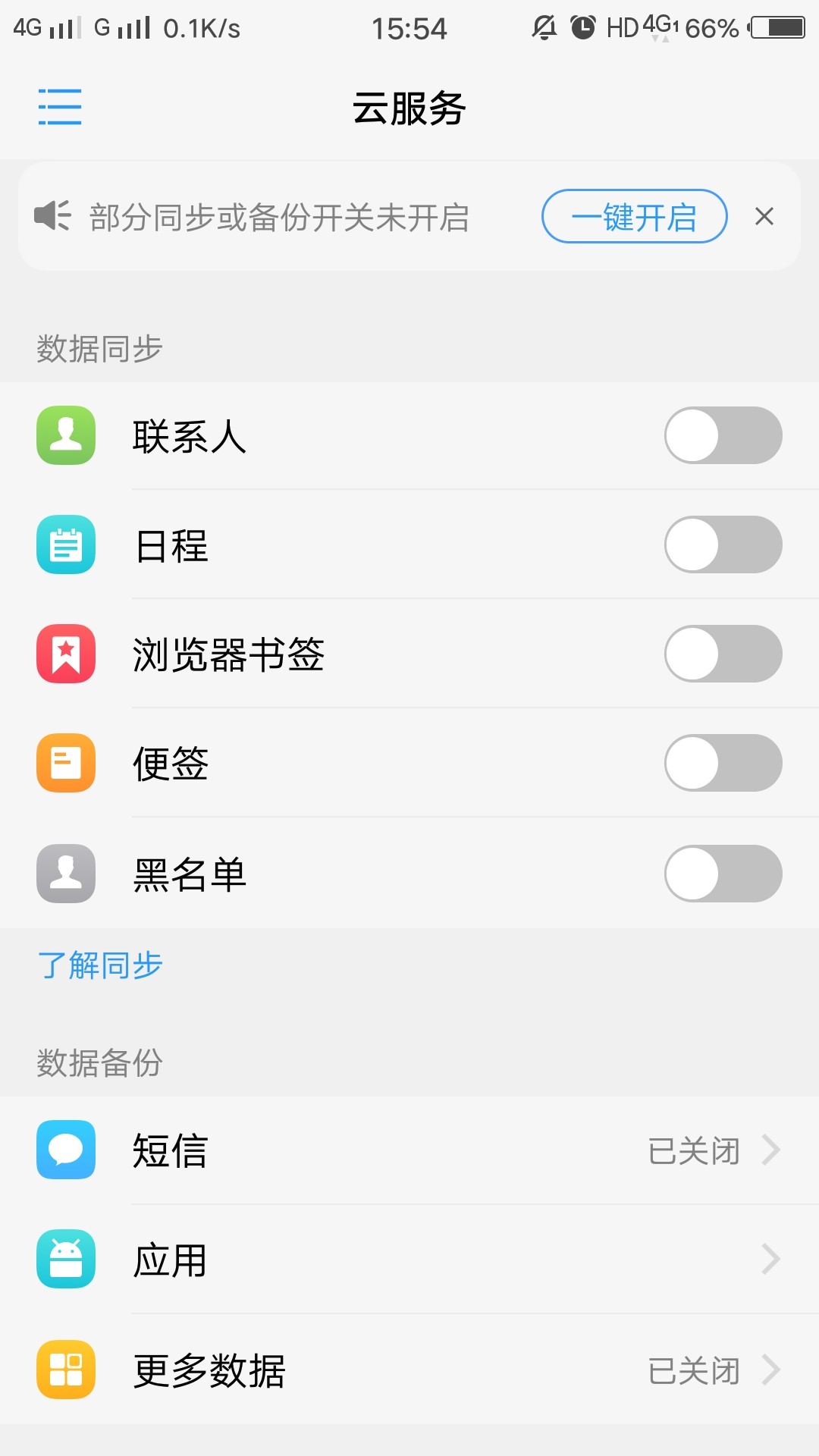
Task: Open 更多数据 backup options
Action: [409, 1370]
